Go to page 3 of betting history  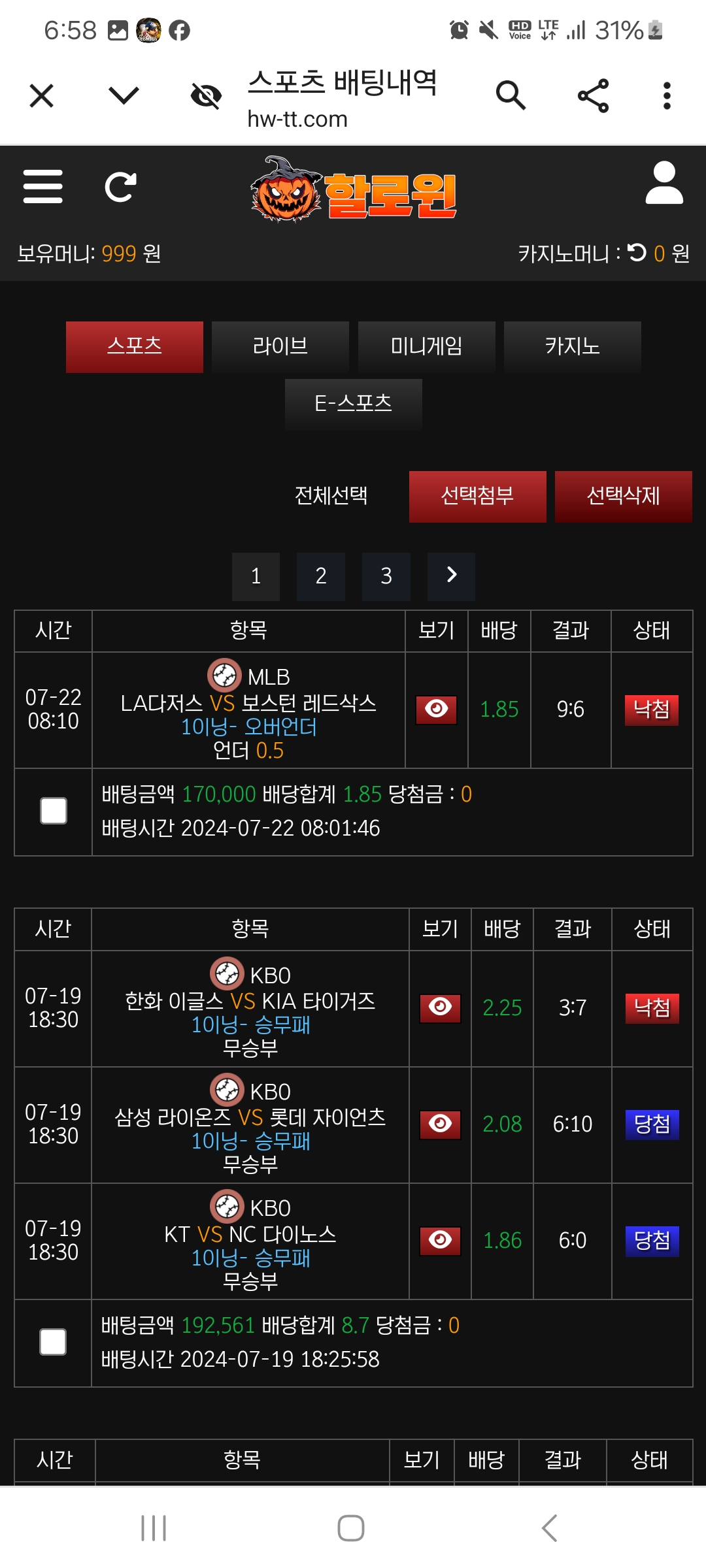386,576
